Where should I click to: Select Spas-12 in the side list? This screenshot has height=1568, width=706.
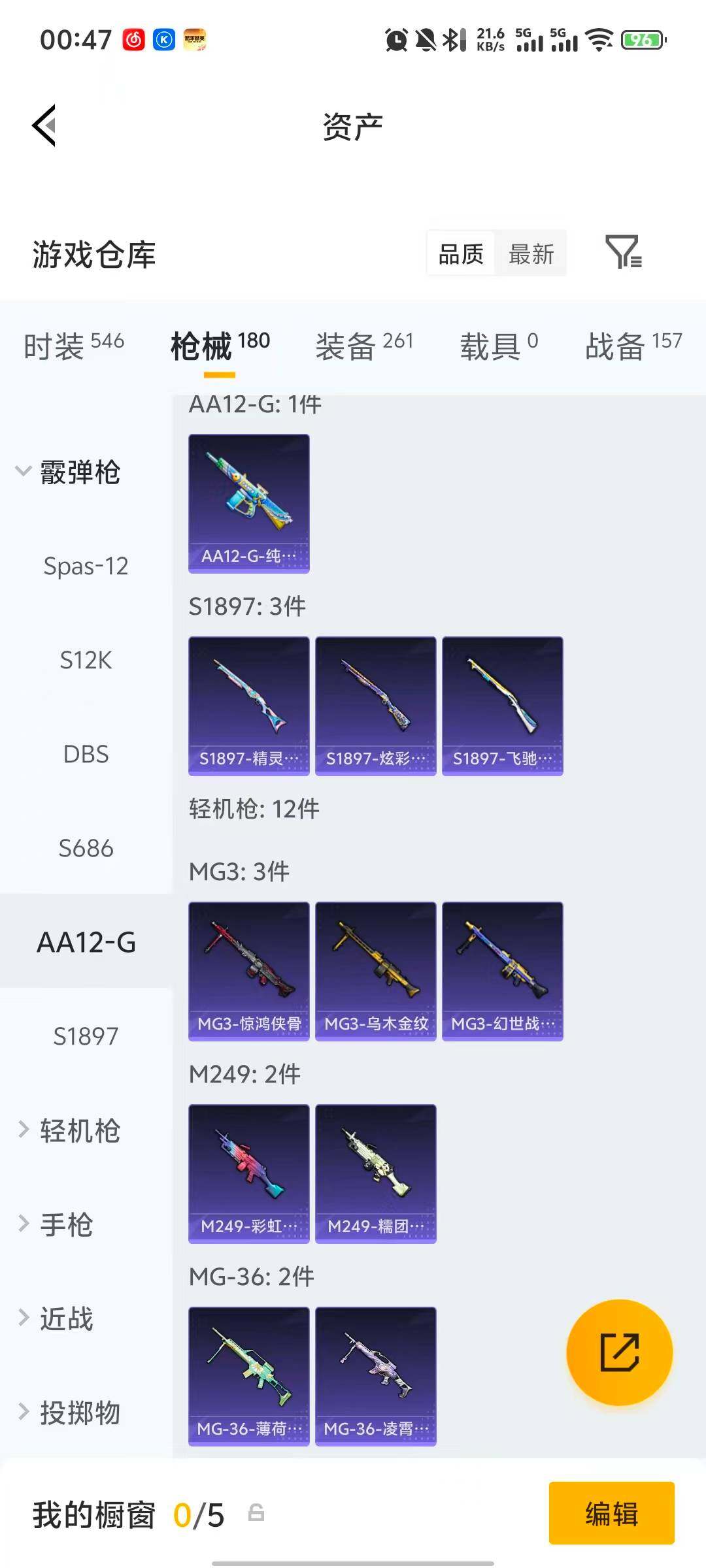point(86,566)
